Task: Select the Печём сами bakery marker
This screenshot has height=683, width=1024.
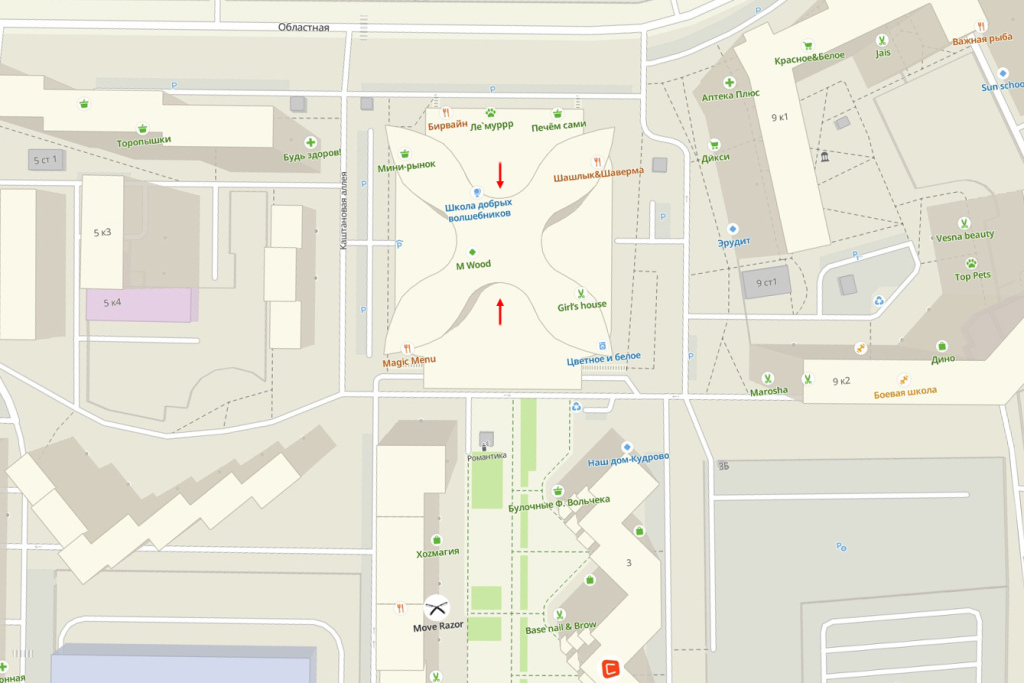Action: click(x=558, y=113)
